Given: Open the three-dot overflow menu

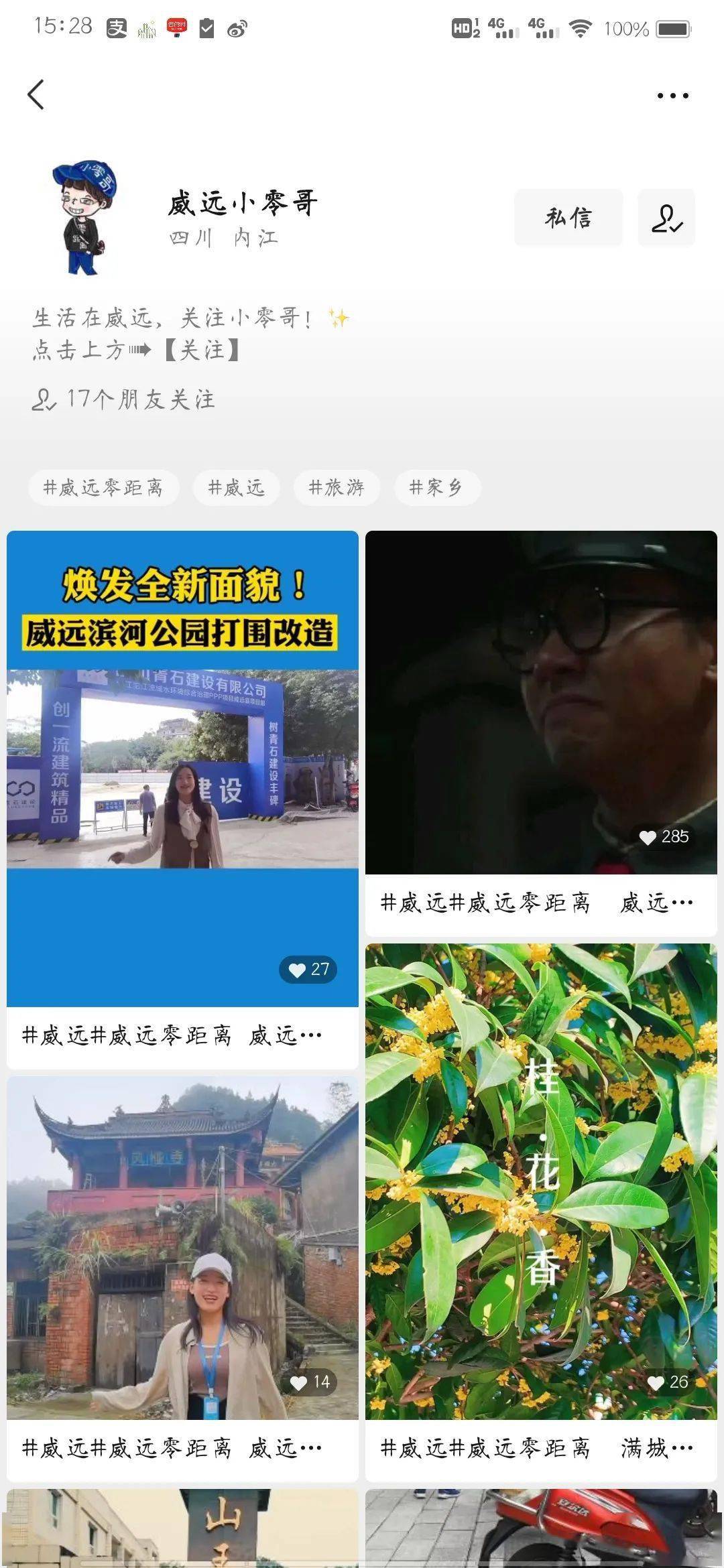Looking at the screenshot, I should pos(672,96).
